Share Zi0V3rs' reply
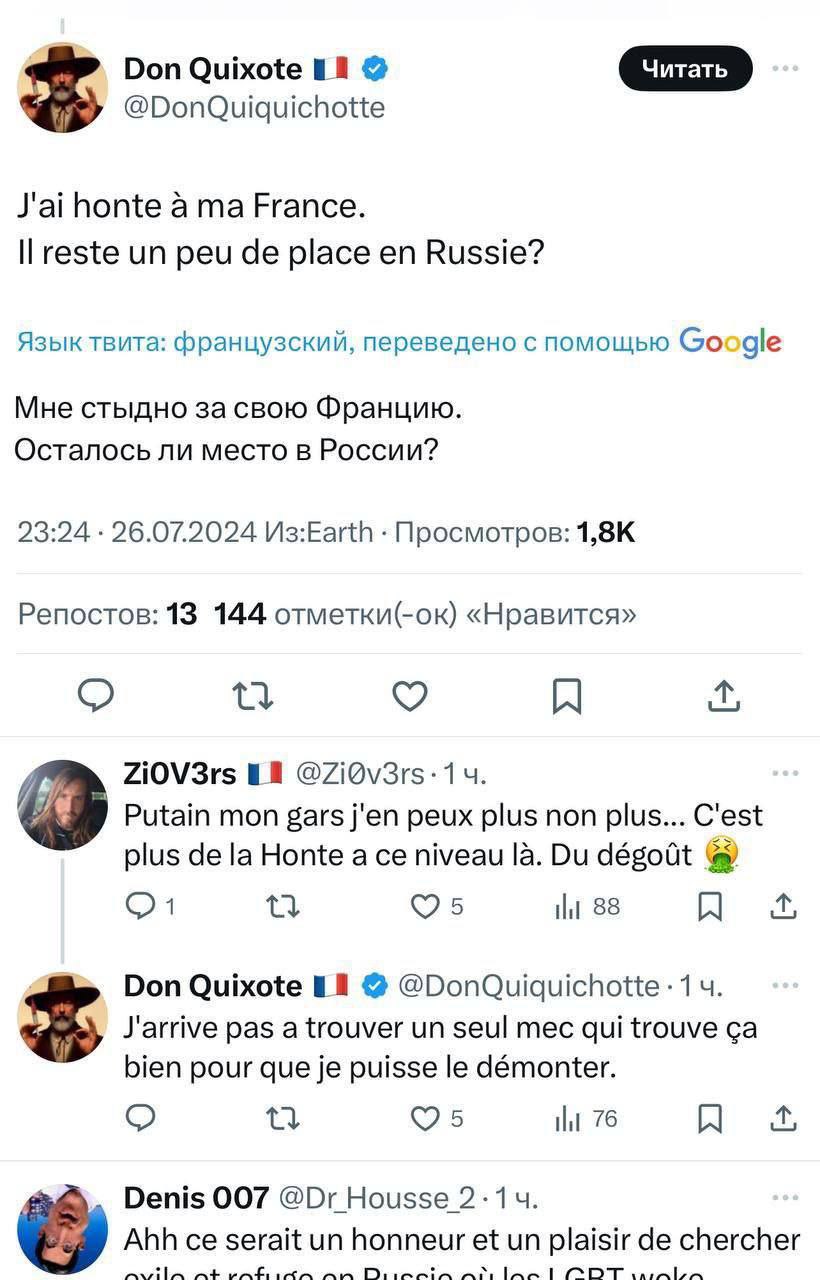The height and width of the screenshot is (1280, 820). [x=785, y=906]
